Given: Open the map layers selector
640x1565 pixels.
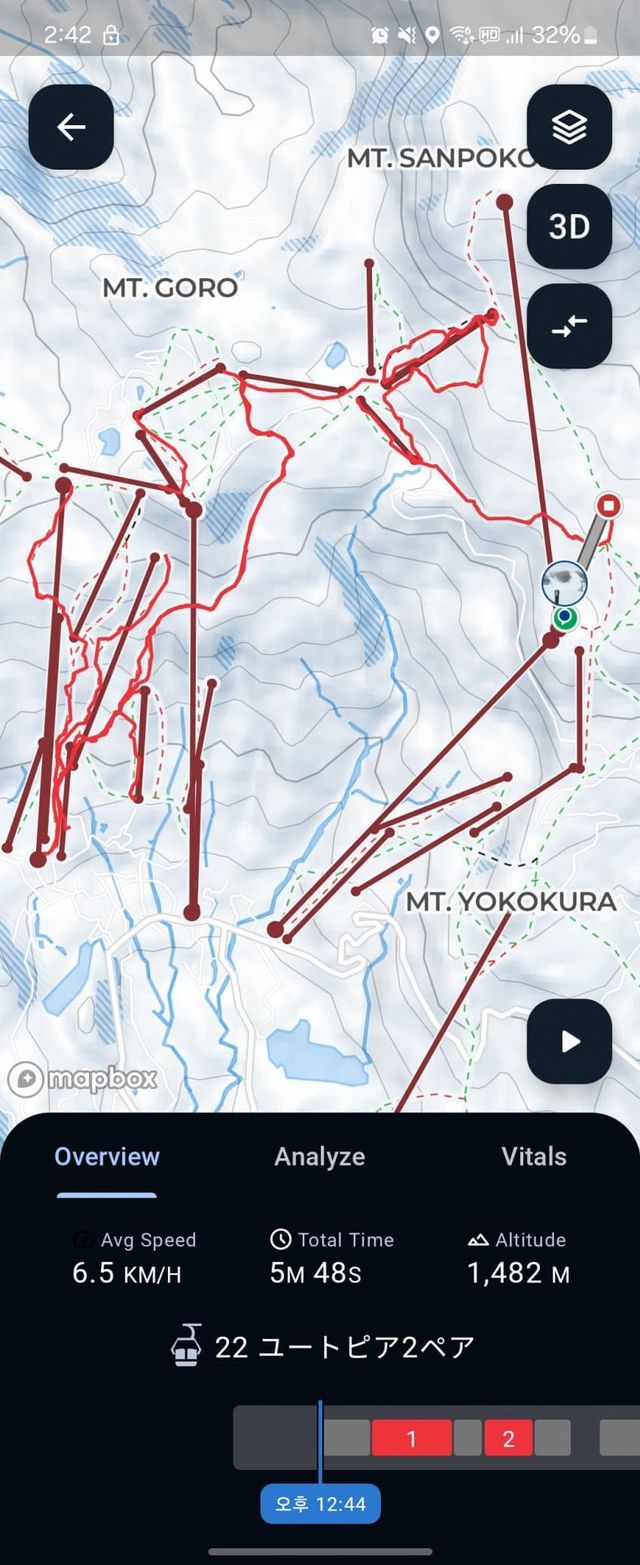Looking at the screenshot, I should 569,127.
